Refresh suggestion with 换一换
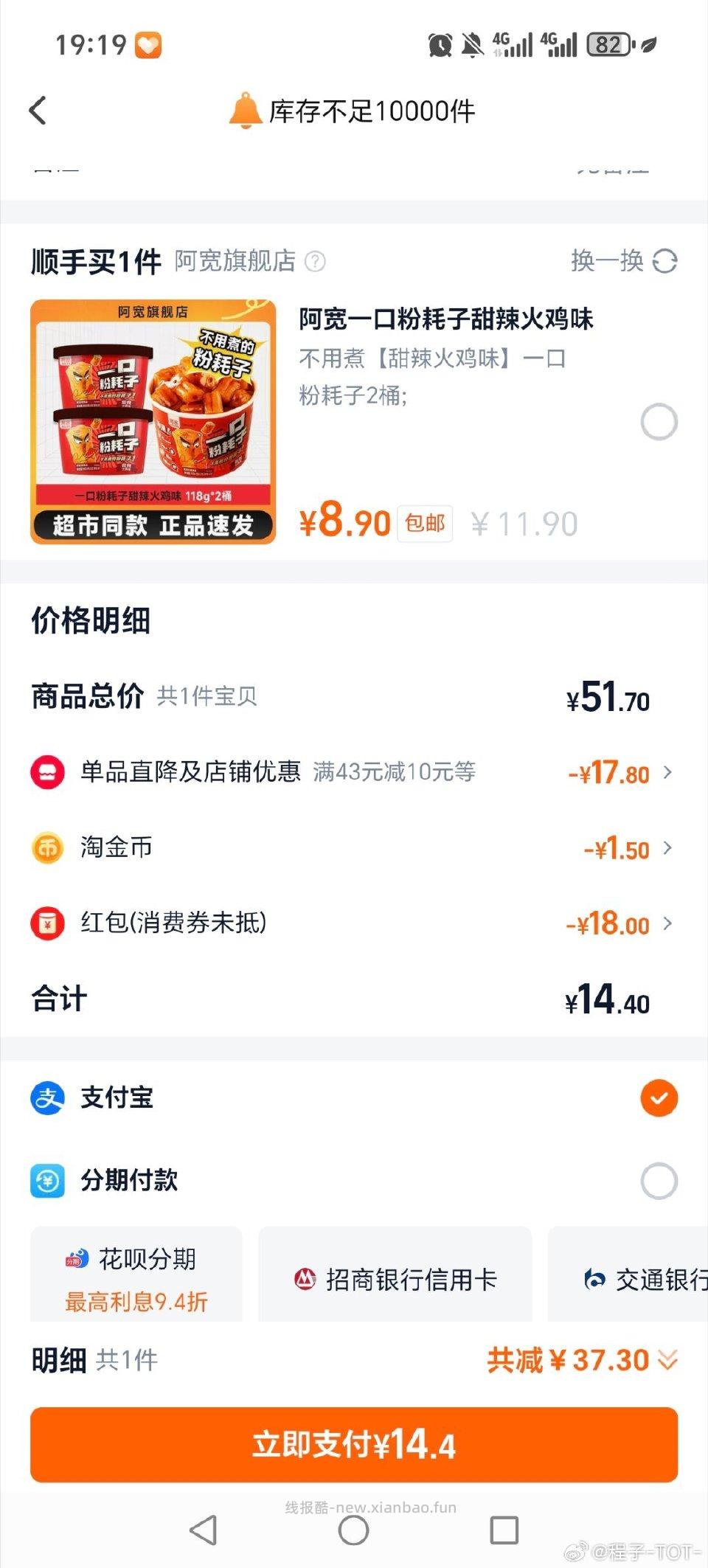This screenshot has width=708, height=1568. pyautogui.click(x=622, y=262)
